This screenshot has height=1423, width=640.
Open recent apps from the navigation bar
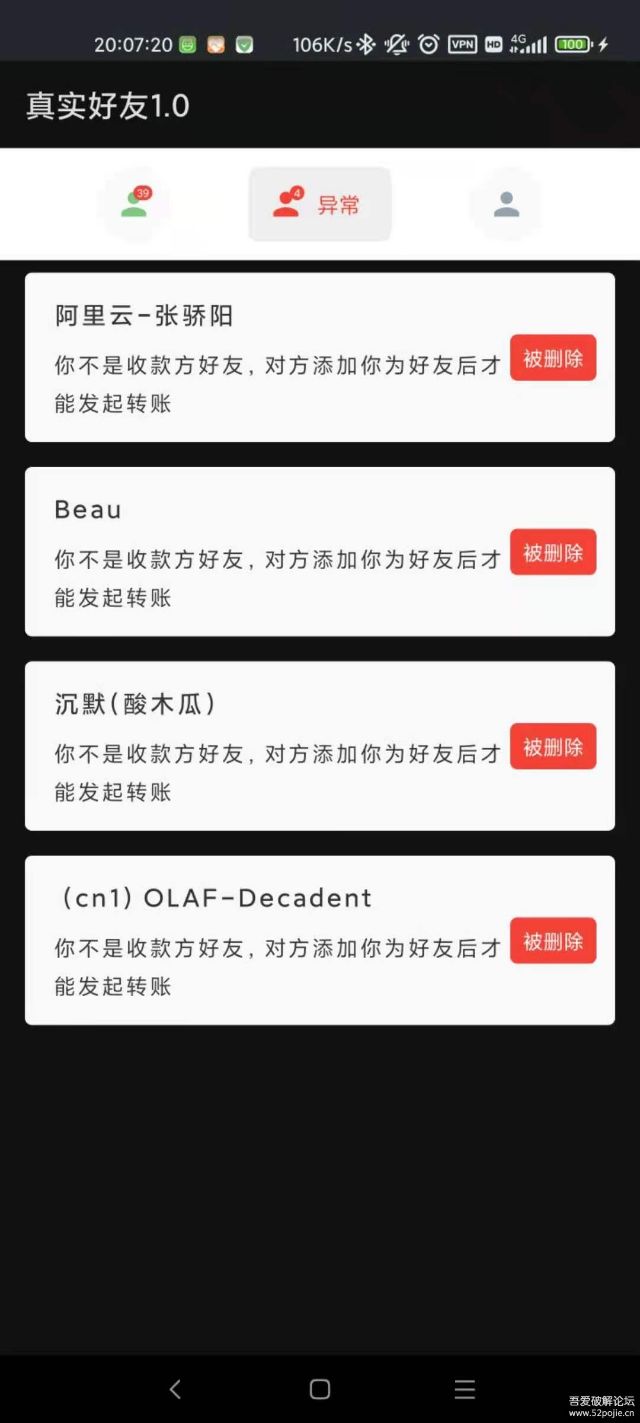tap(464, 1388)
